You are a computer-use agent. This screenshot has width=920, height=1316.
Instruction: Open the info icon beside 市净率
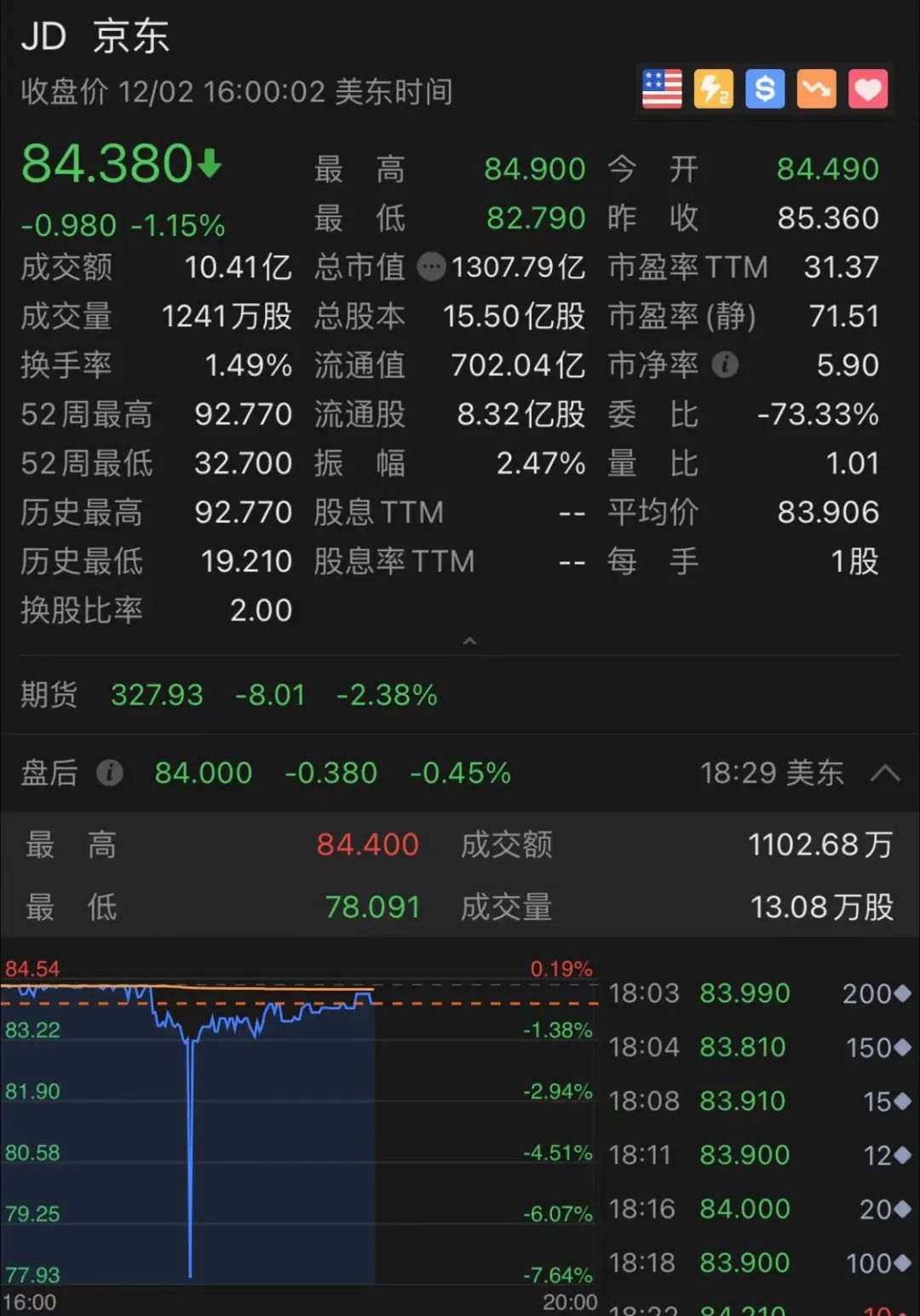tap(725, 365)
